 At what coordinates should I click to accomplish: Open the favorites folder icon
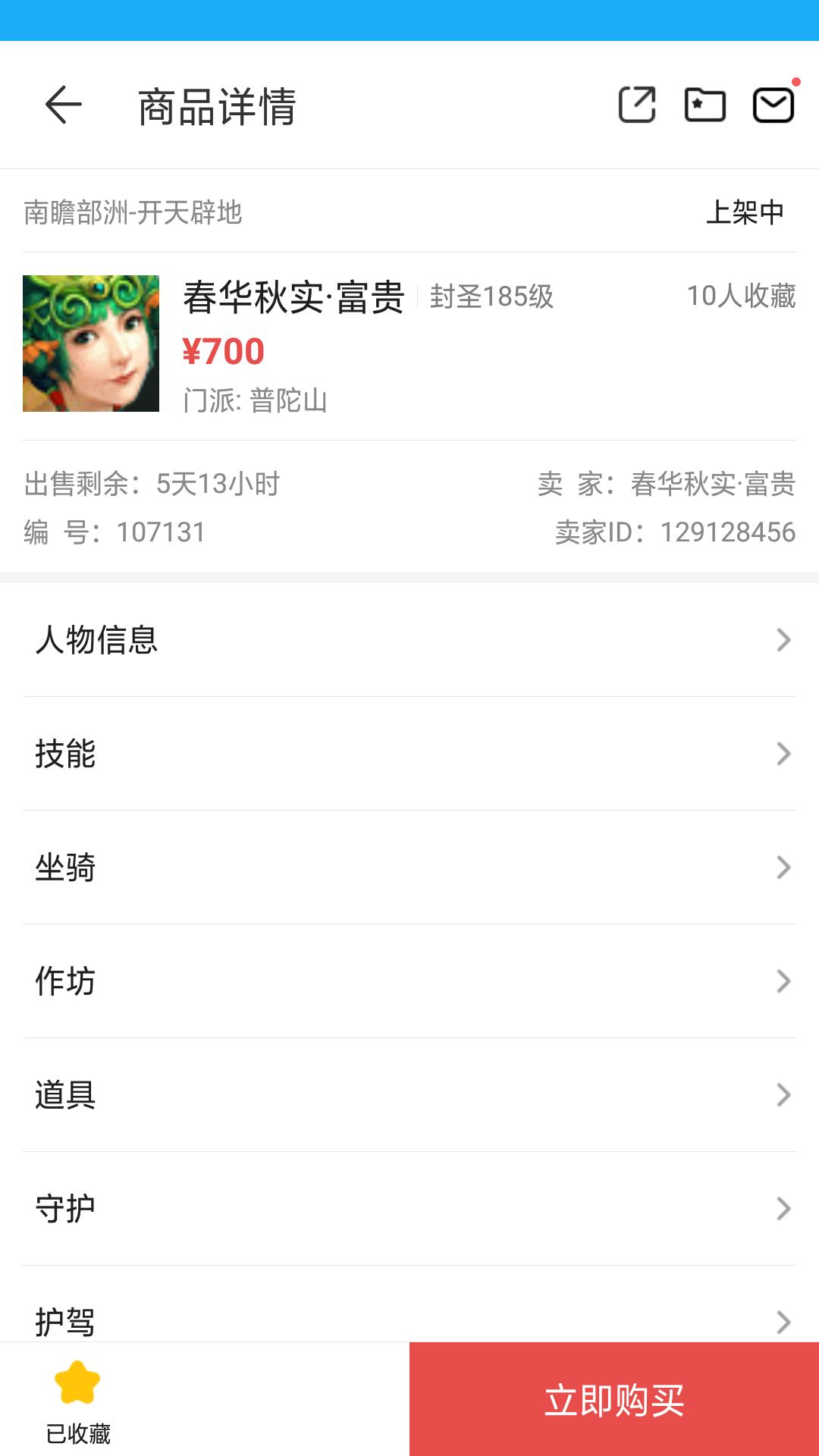(704, 105)
